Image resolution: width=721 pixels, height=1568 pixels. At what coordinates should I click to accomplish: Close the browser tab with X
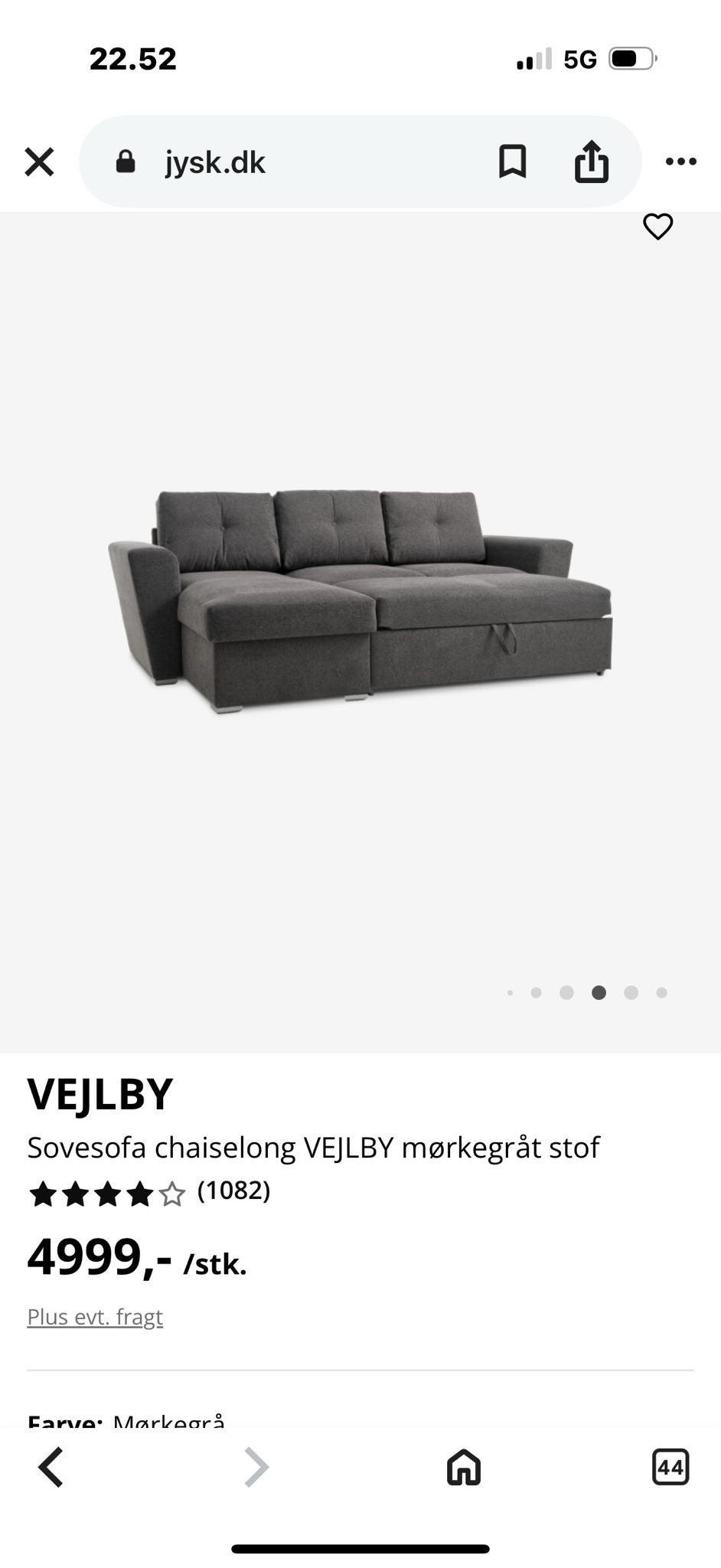tap(39, 162)
